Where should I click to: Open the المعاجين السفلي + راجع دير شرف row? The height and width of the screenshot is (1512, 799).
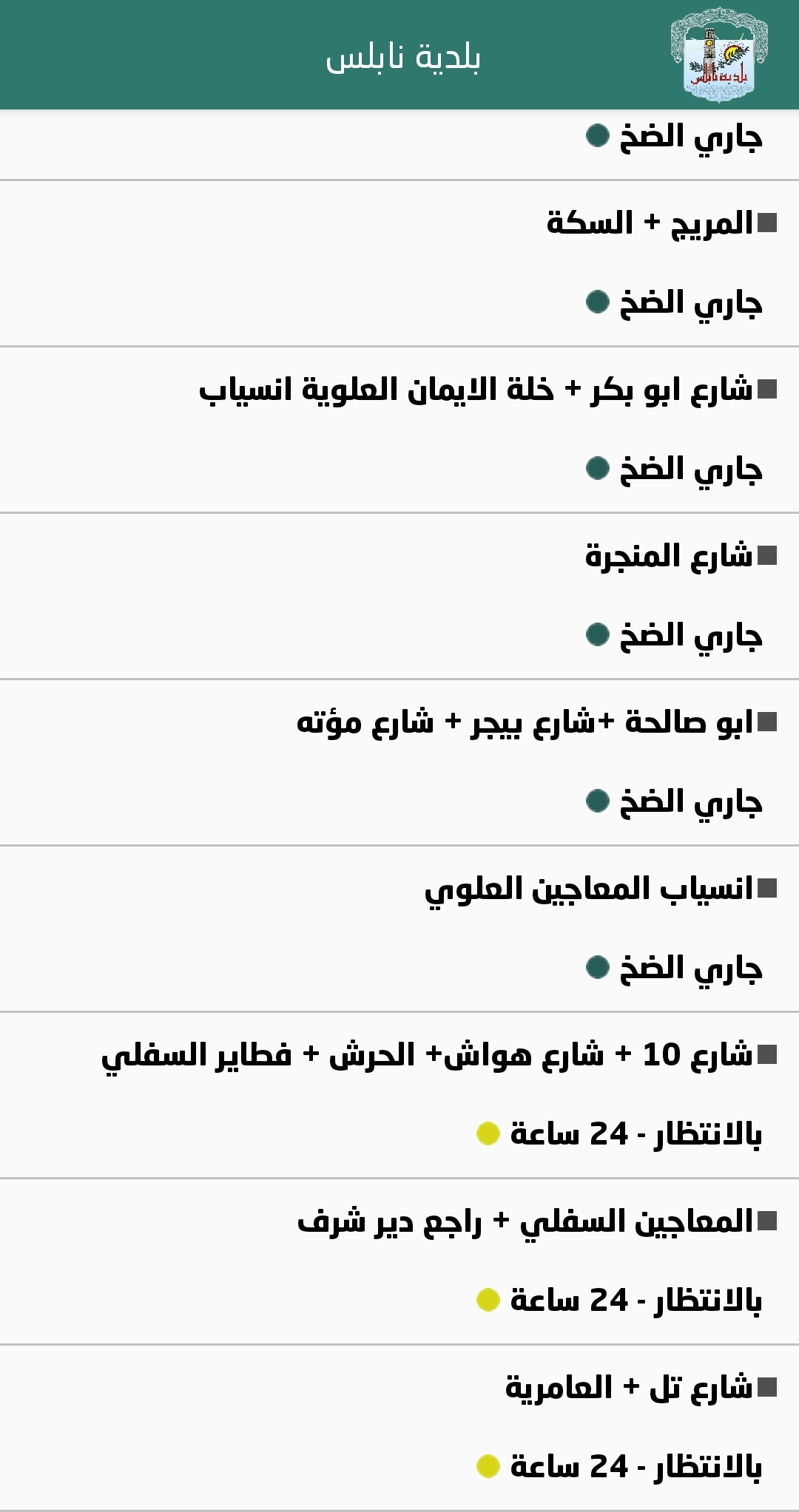pos(525,1221)
